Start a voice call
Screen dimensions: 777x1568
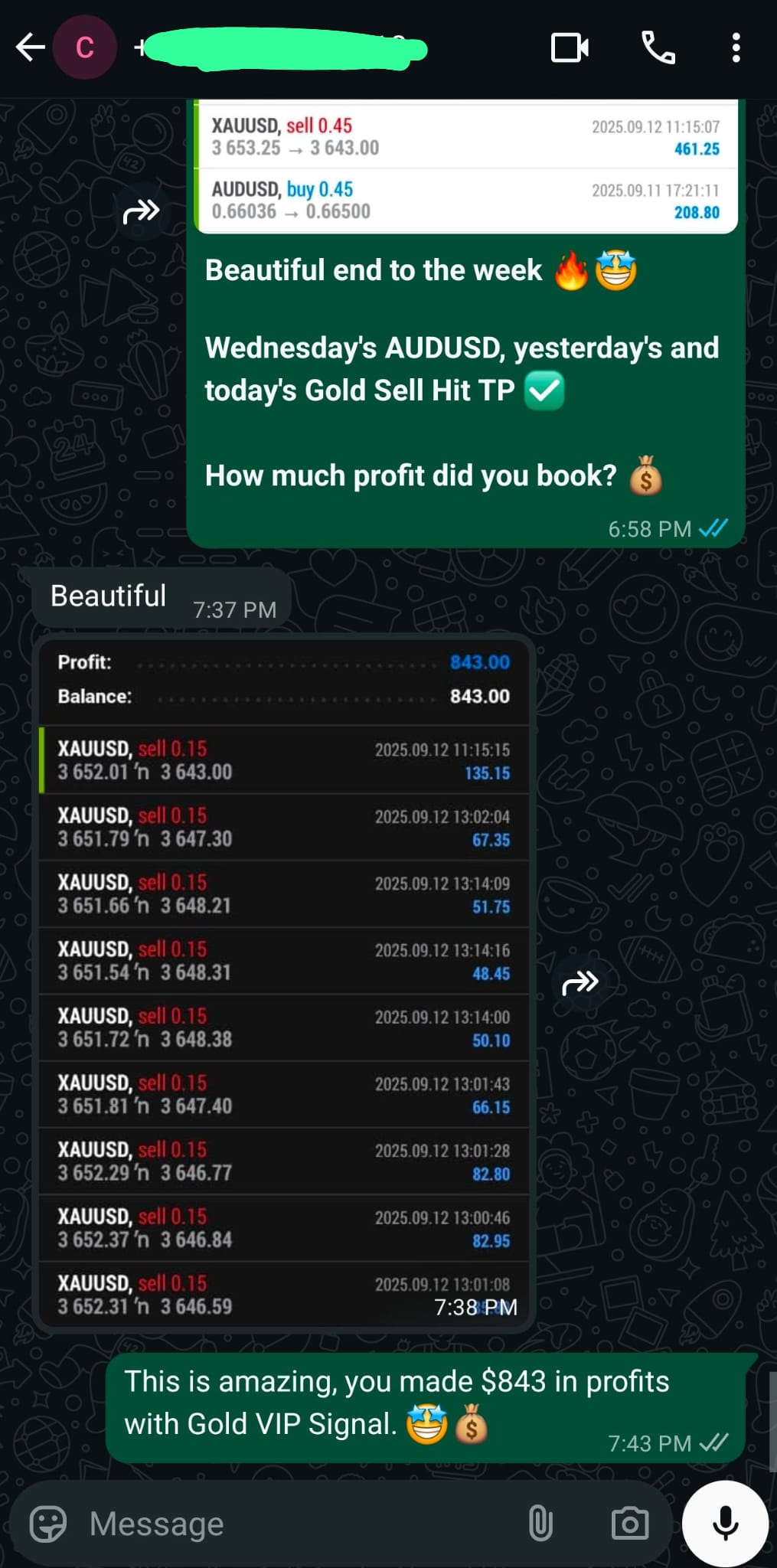pyautogui.click(x=658, y=47)
